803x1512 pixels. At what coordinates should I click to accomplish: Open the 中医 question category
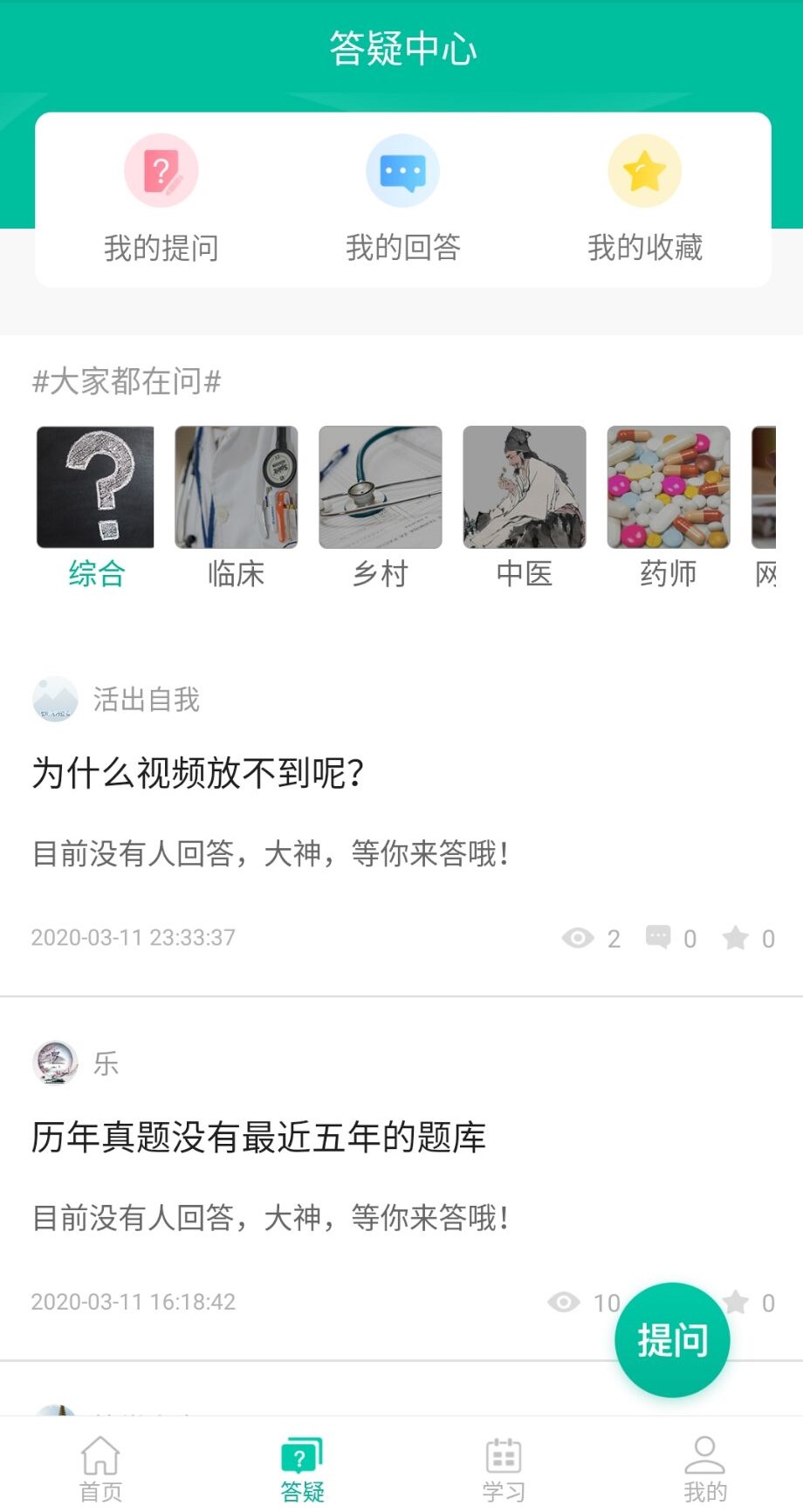click(523, 486)
